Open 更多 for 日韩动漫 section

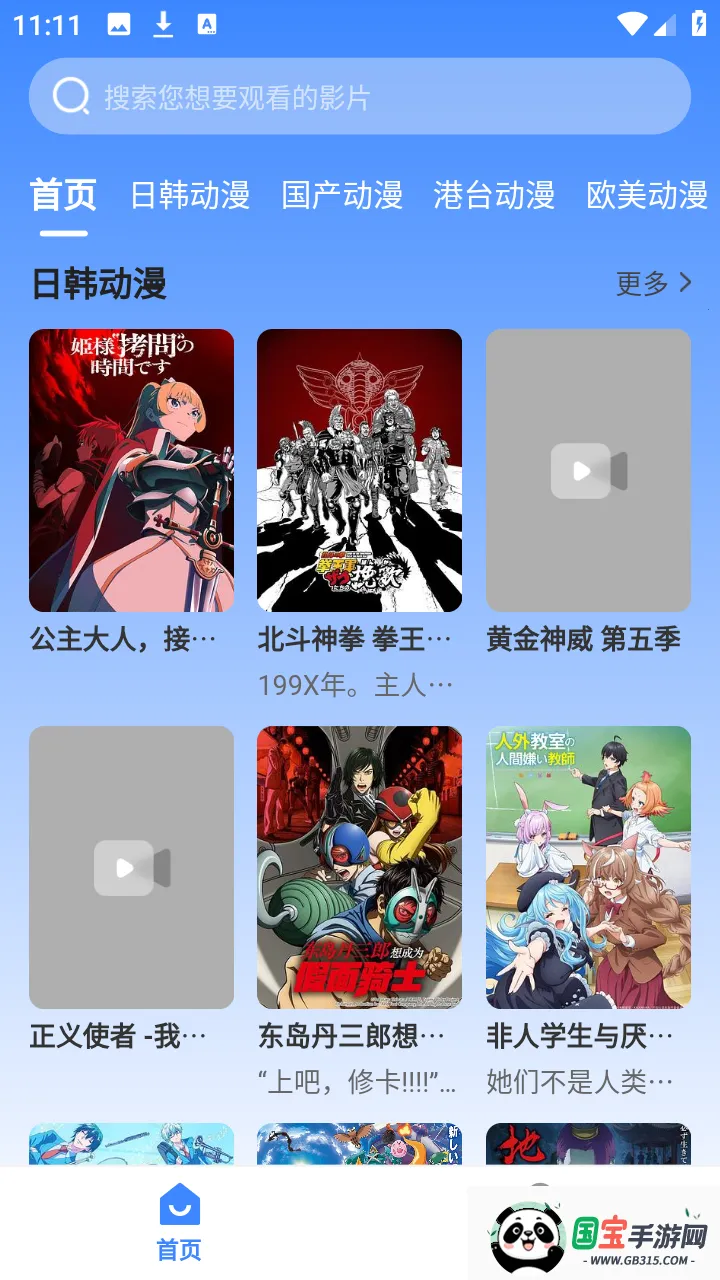pos(654,283)
